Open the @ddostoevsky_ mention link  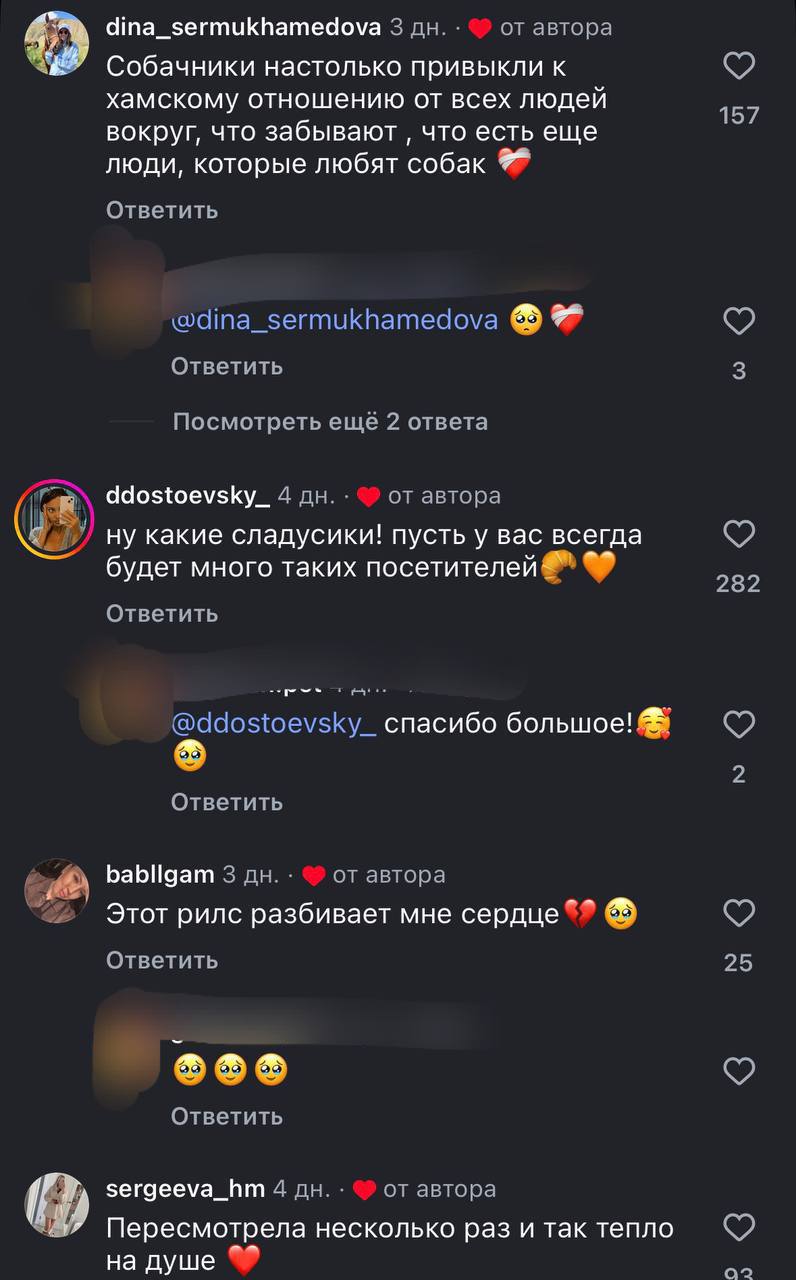click(274, 724)
